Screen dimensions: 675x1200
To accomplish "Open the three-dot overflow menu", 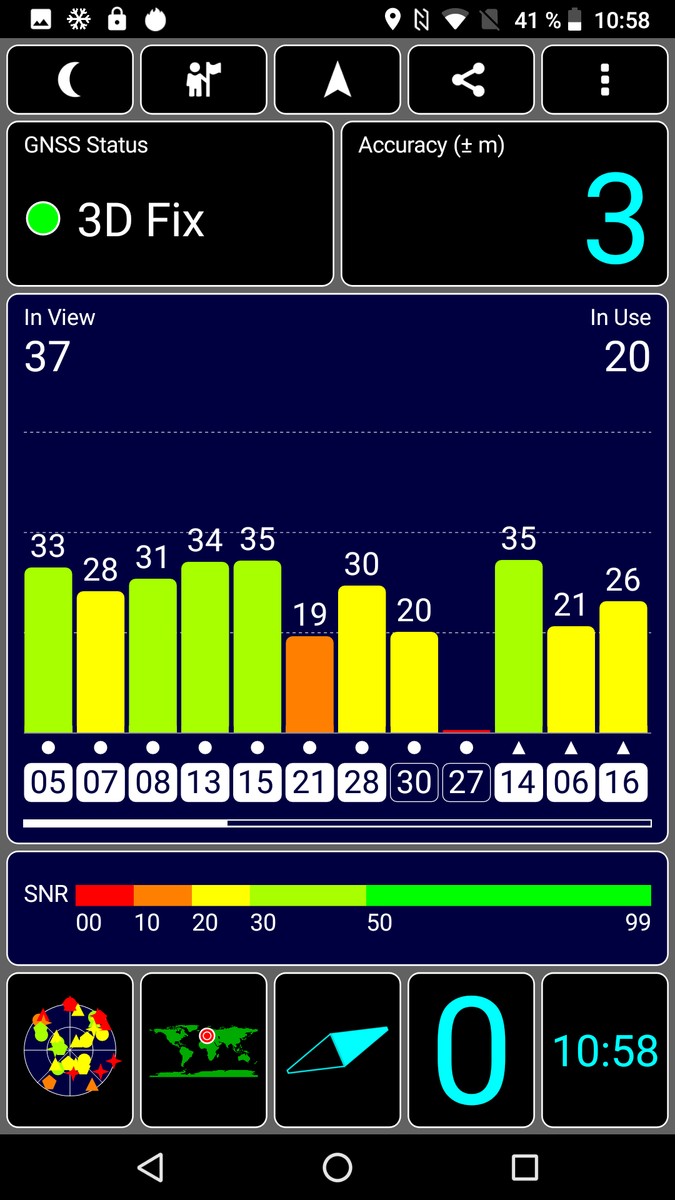I will 605,80.
